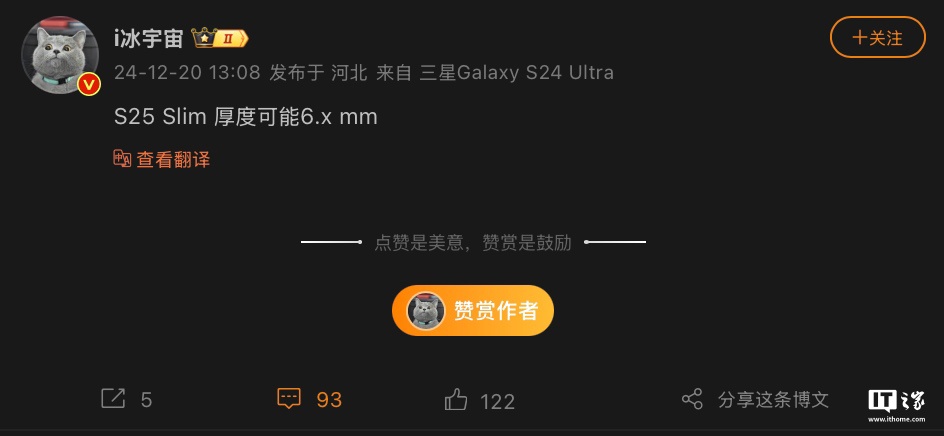Screen dimensions: 944x436
Task: Follow user i冰宇宙 with +关注
Action: pyautogui.click(x=877, y=38)
